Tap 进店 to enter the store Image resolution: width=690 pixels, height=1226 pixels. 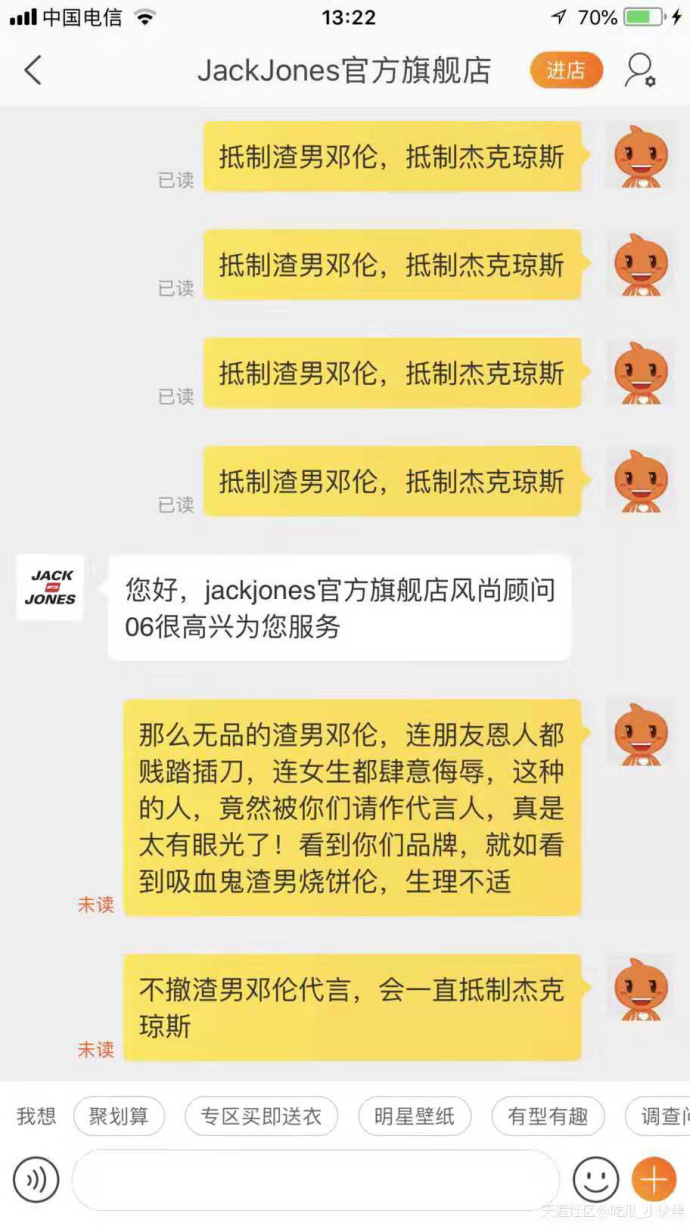pos(566,71)
